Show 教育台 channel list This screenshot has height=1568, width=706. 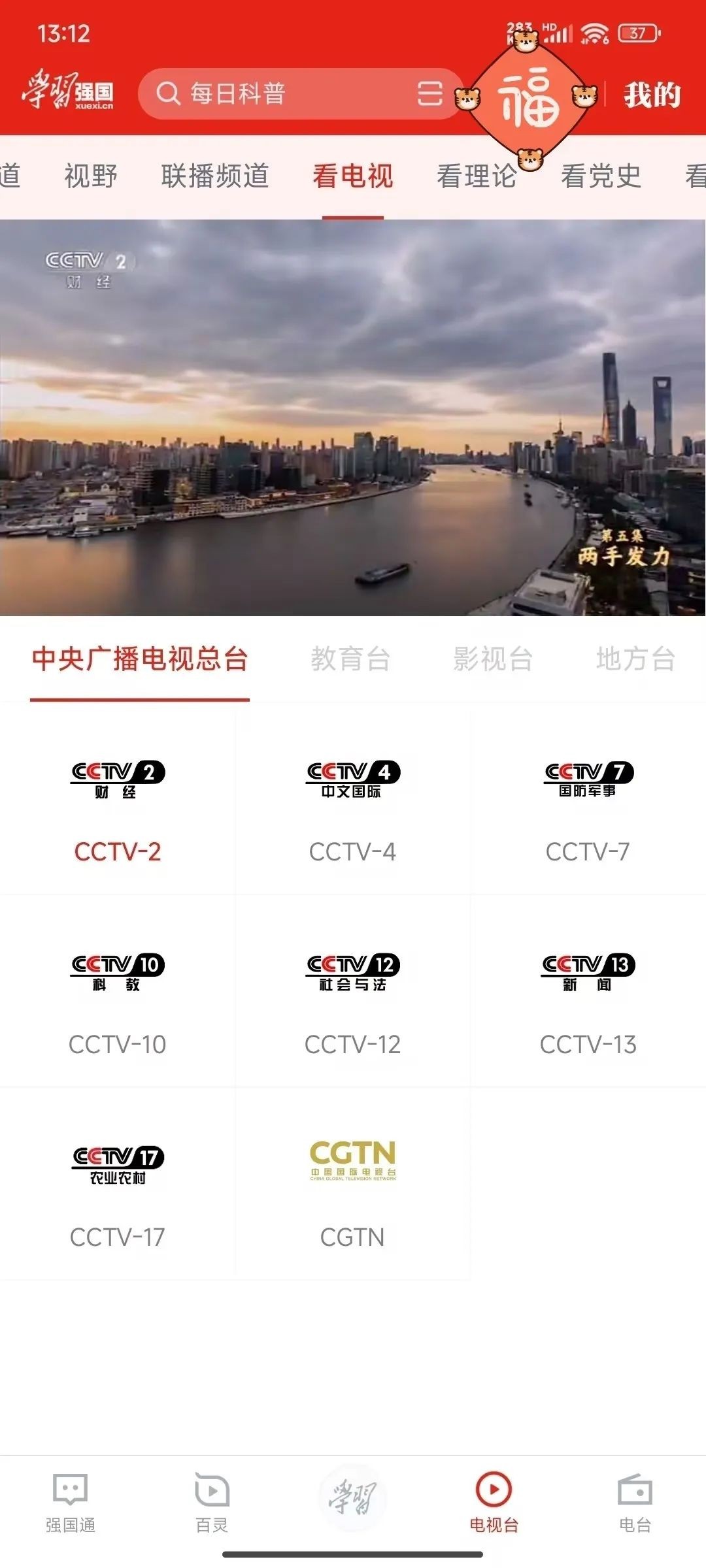point(350,659)
